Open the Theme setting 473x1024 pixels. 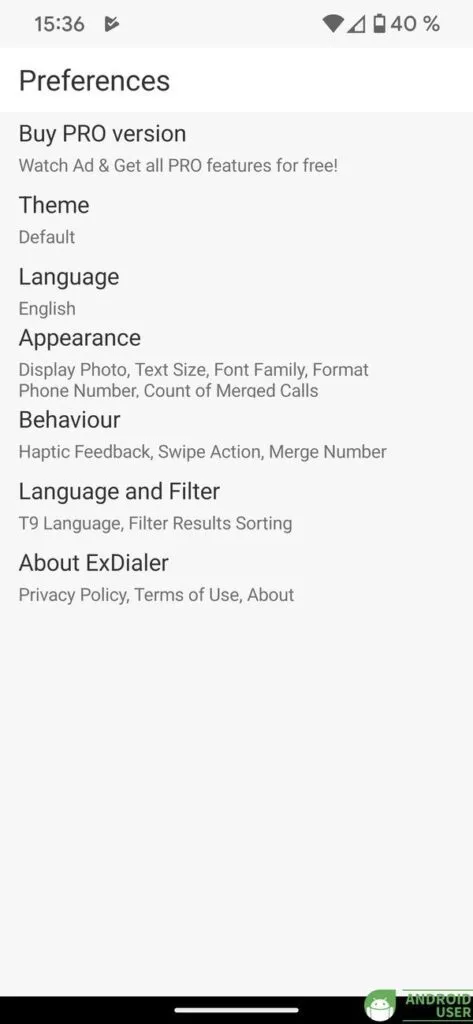coord(236,220)
